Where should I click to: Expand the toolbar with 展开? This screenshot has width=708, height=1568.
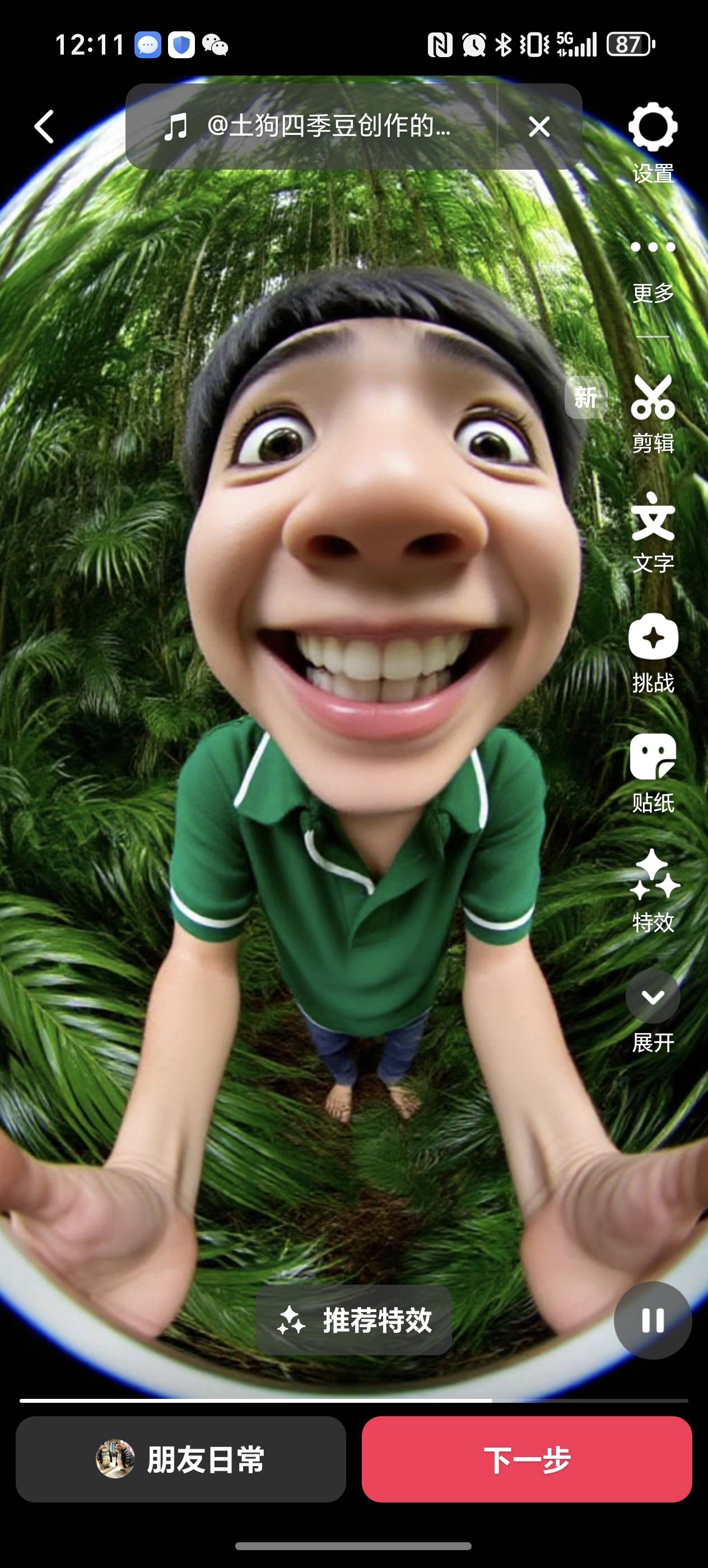pos(653,1010)
